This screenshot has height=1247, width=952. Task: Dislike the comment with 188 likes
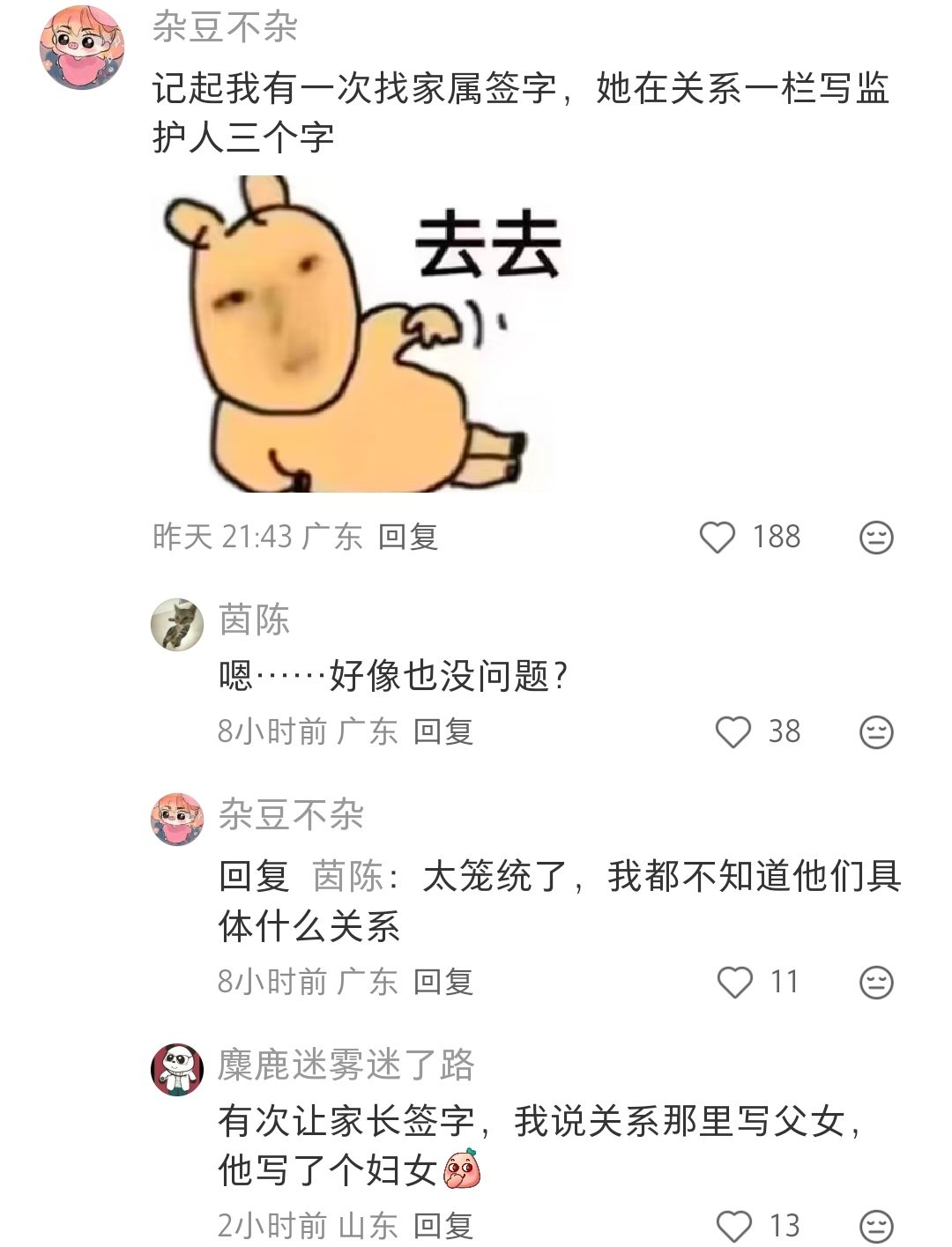pyautogui.click(x=875, y=538)
